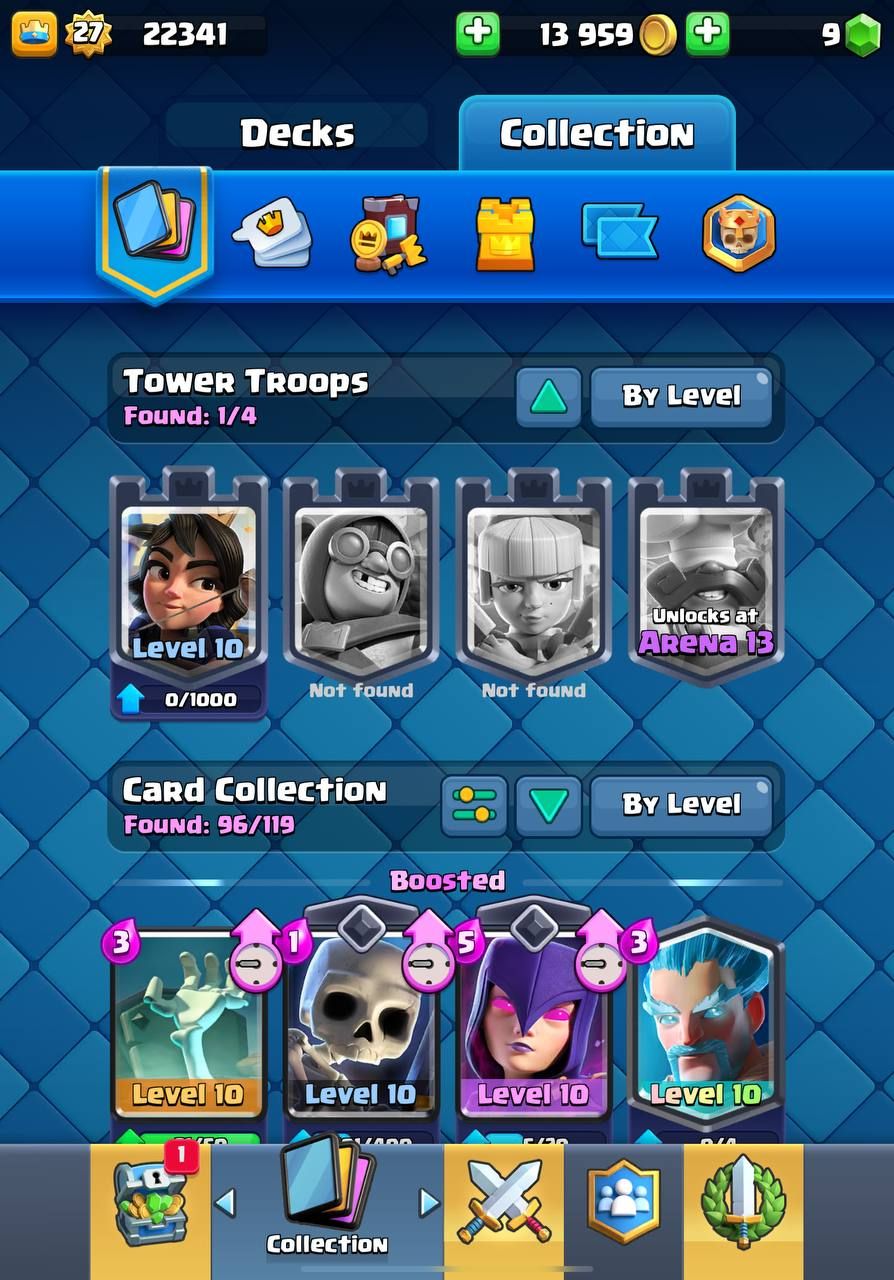Buy gems with the green plus button

tap(707, 34)
